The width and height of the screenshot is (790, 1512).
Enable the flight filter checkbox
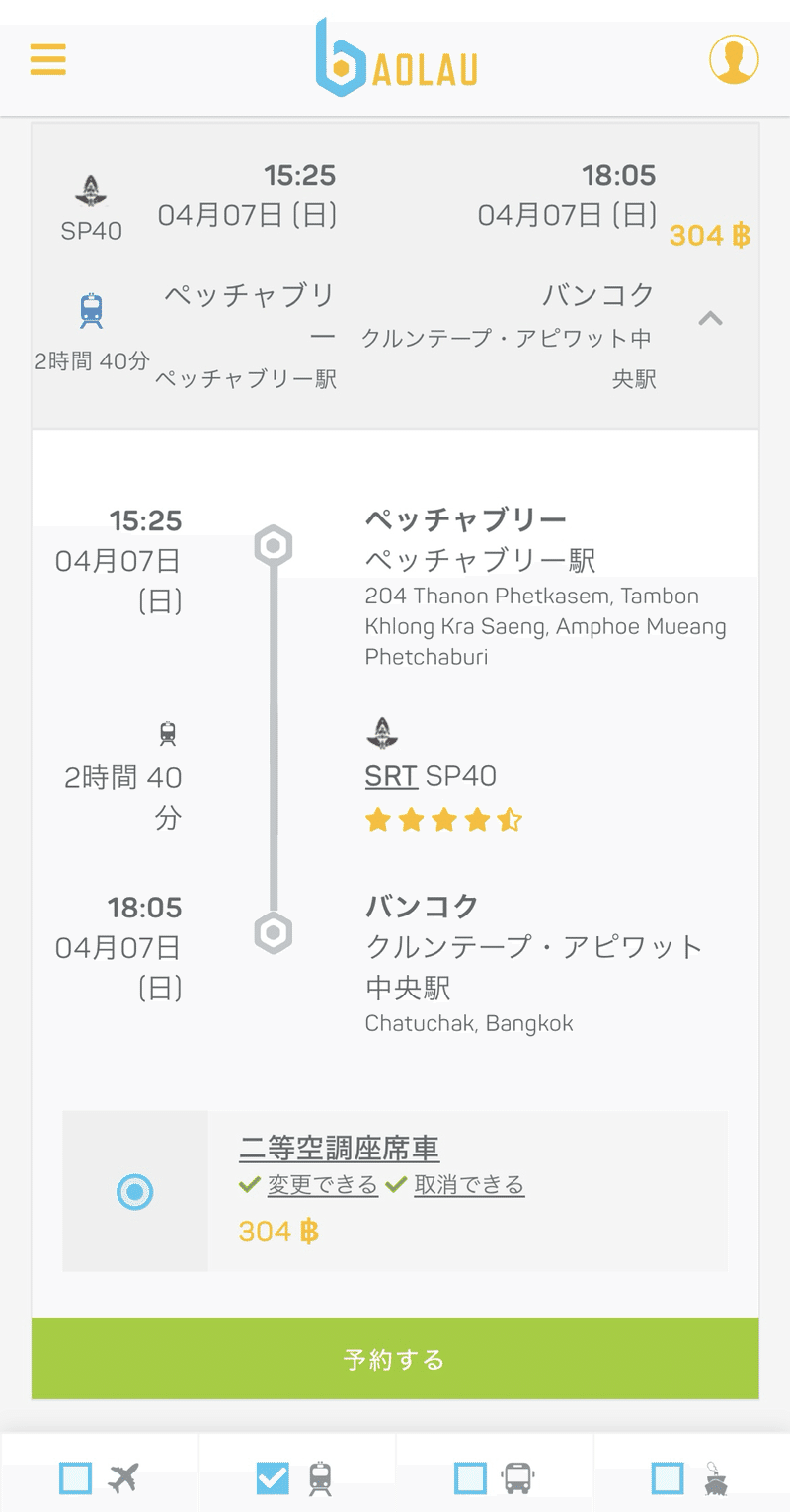click(x=76, y=1478)
